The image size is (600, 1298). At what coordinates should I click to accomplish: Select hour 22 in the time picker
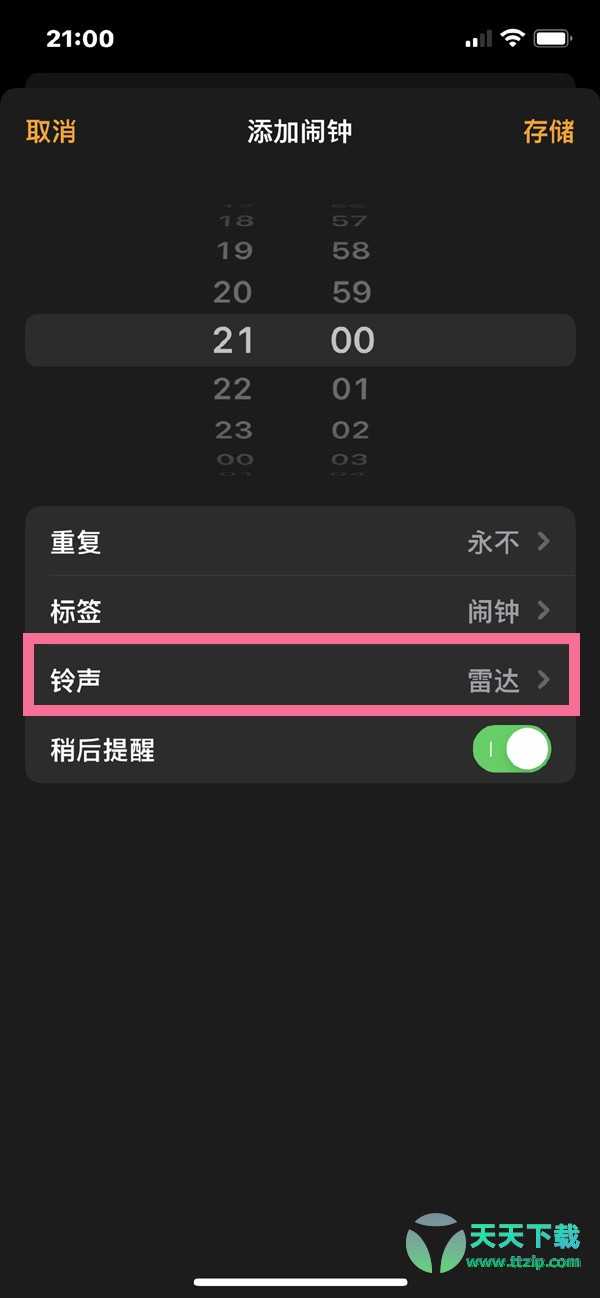(233, 388)
